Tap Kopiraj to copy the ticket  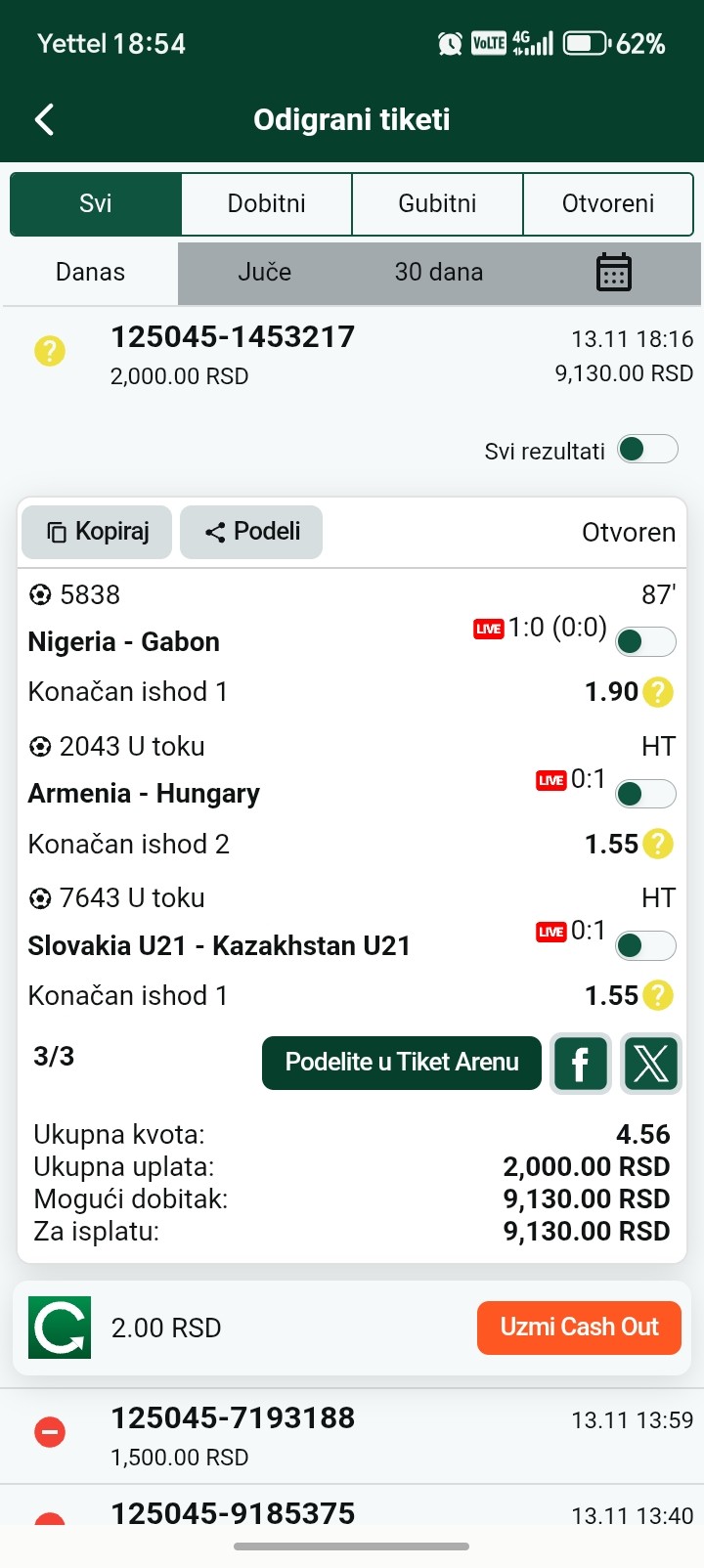(97, 532)
